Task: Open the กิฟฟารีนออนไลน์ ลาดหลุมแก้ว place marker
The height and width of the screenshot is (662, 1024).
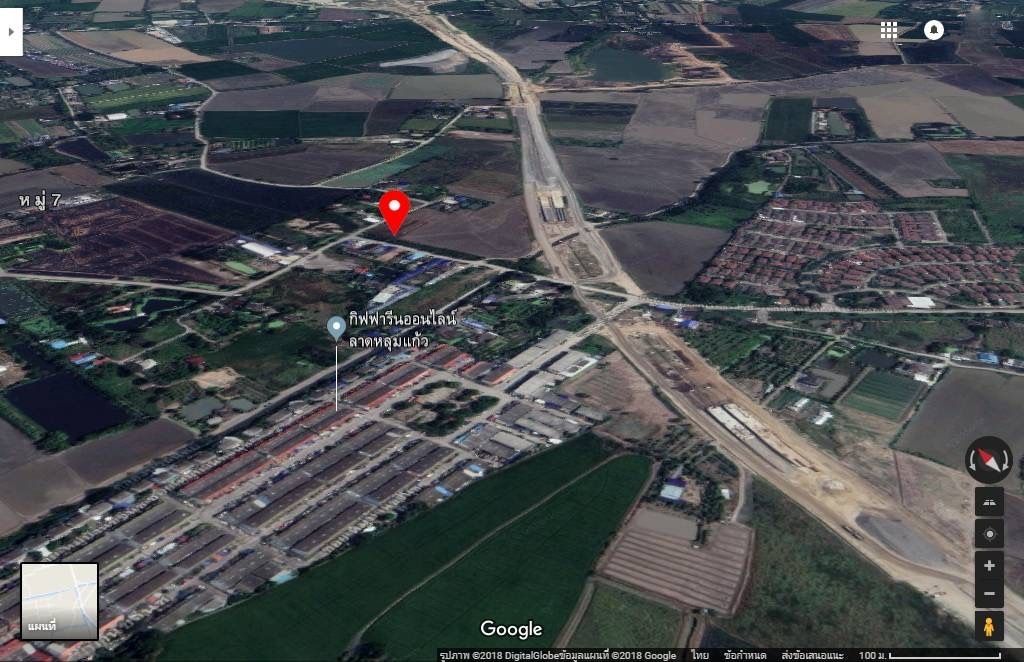Action: [337, 327]
